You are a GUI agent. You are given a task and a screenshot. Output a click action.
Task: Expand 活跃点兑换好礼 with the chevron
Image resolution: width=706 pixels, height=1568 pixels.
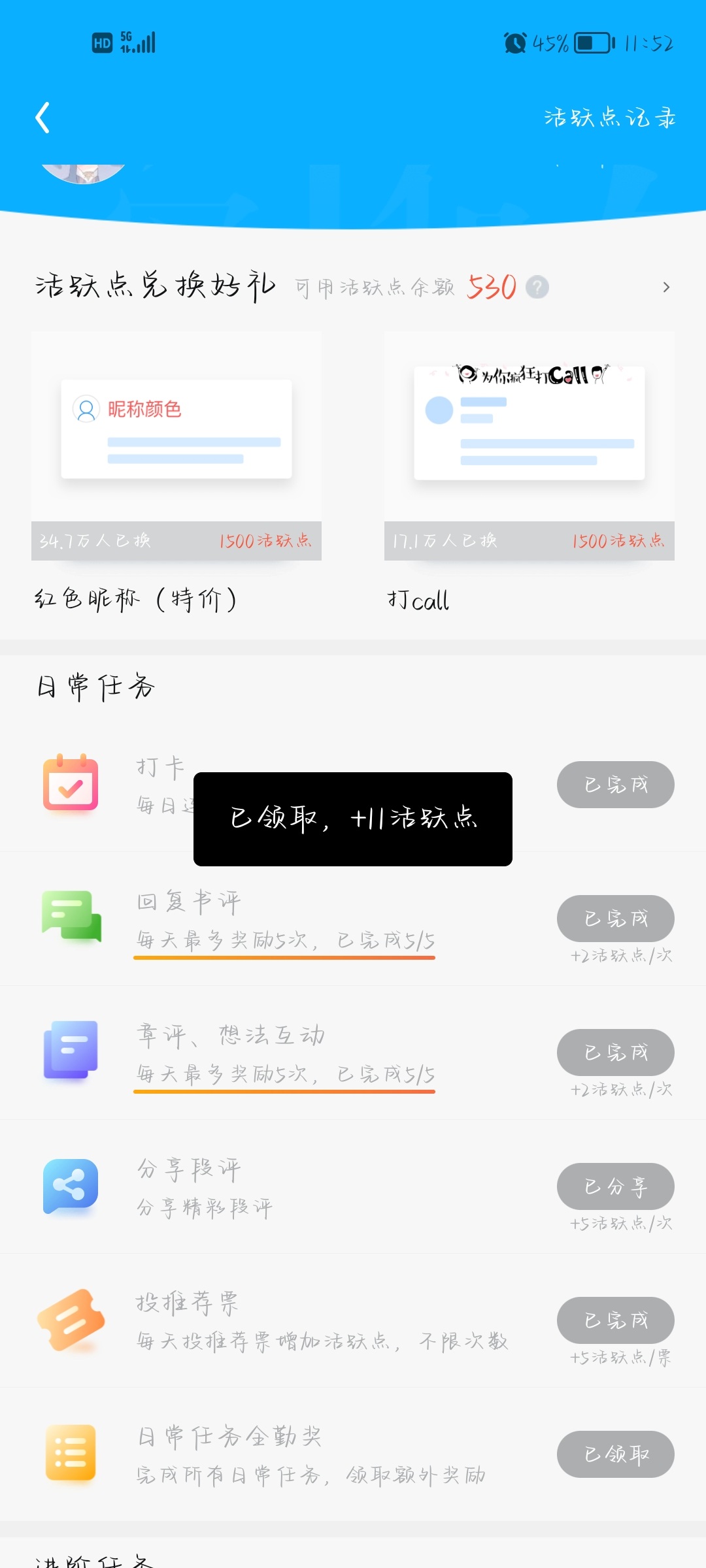coord(666,287)
